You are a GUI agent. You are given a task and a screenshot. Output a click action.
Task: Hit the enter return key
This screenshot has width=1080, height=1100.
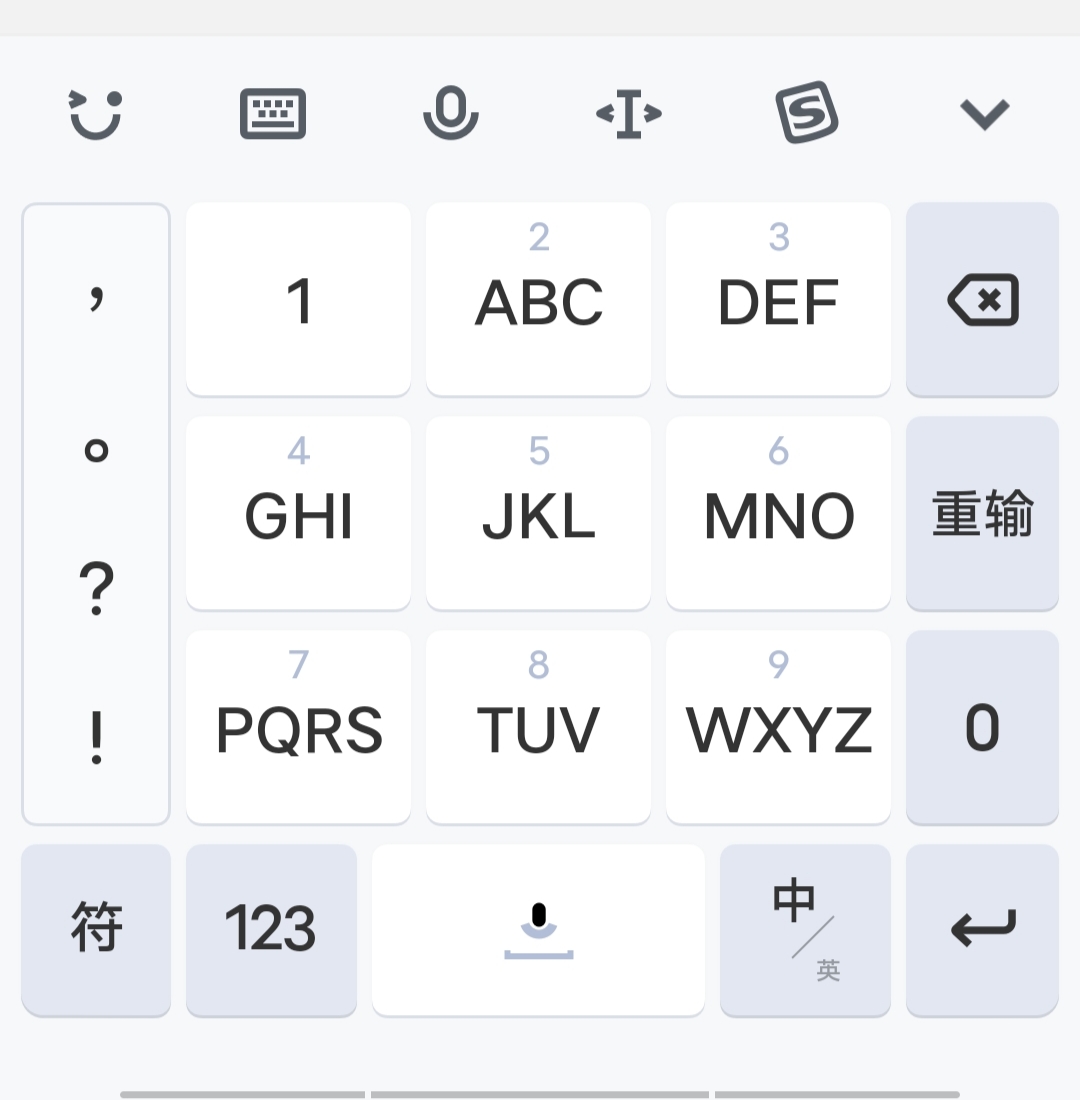[982, 929]
